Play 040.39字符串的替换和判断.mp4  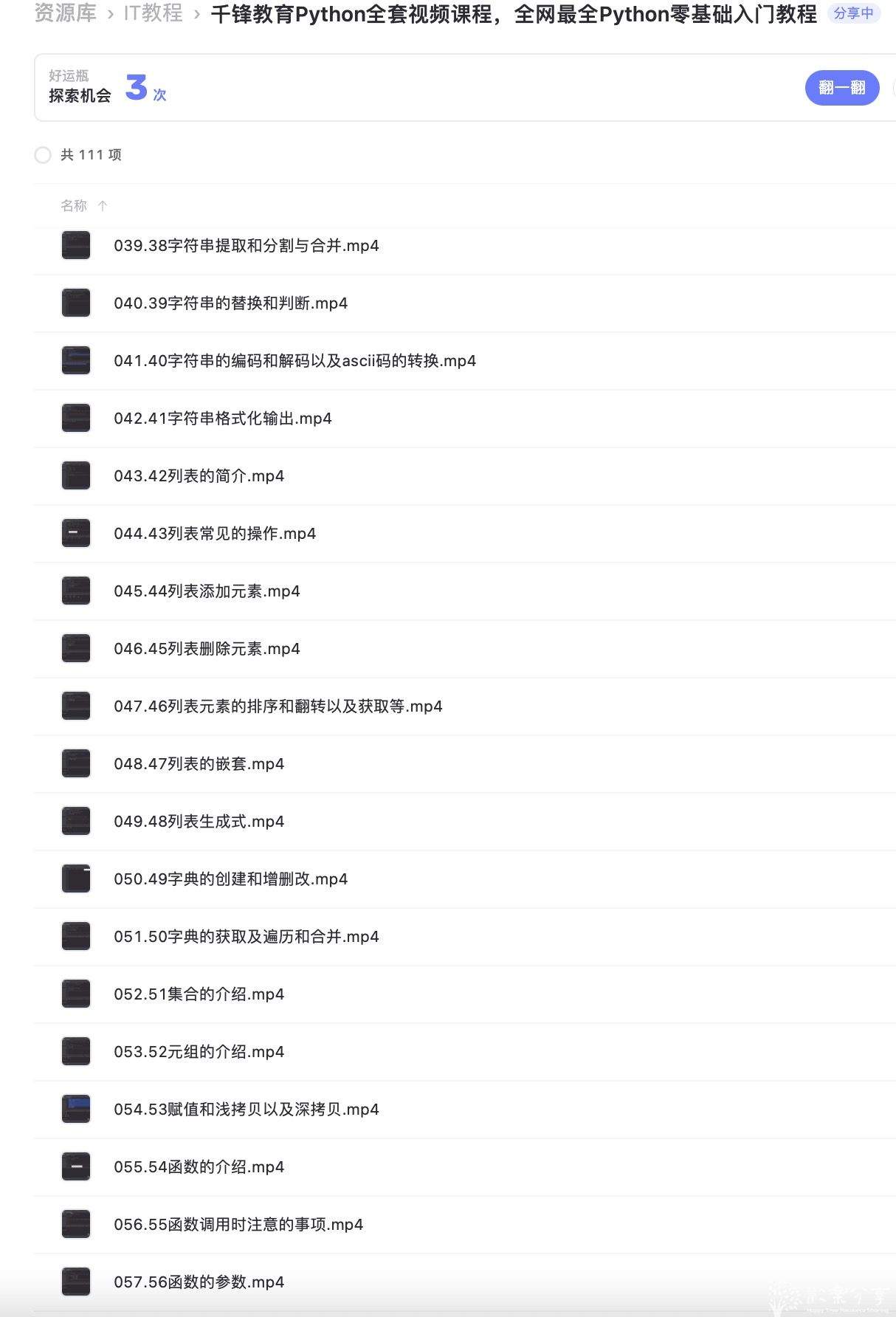(x=230, y=303)
